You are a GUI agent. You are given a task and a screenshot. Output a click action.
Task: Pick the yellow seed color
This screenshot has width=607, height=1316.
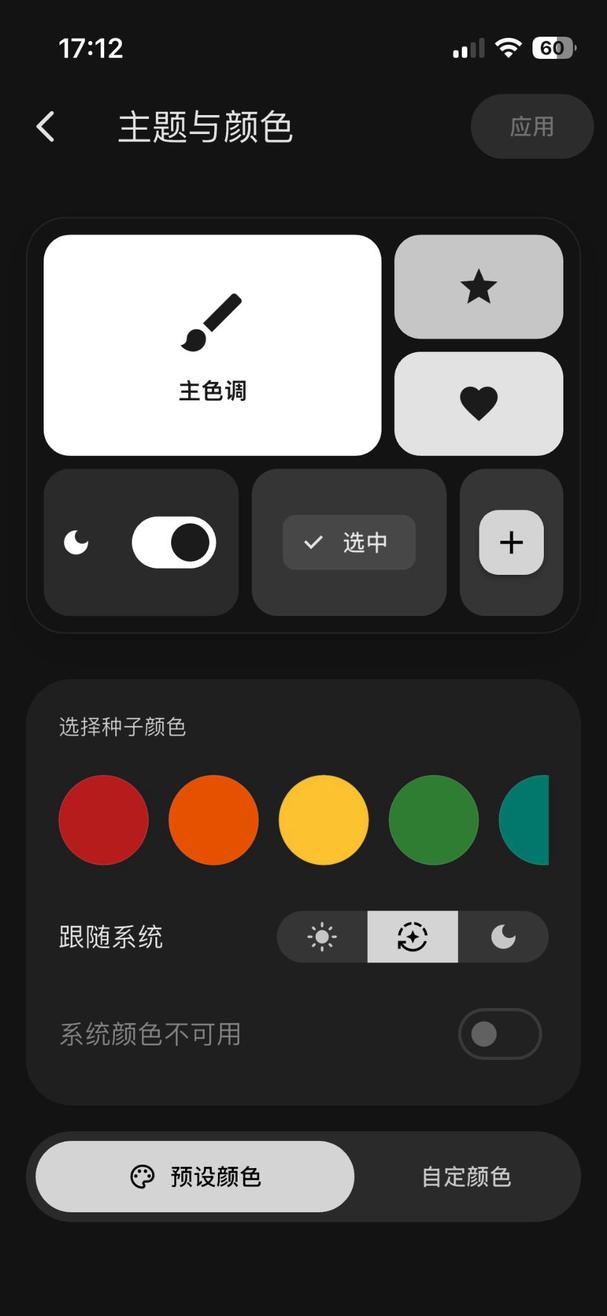(x=323, y=820)
